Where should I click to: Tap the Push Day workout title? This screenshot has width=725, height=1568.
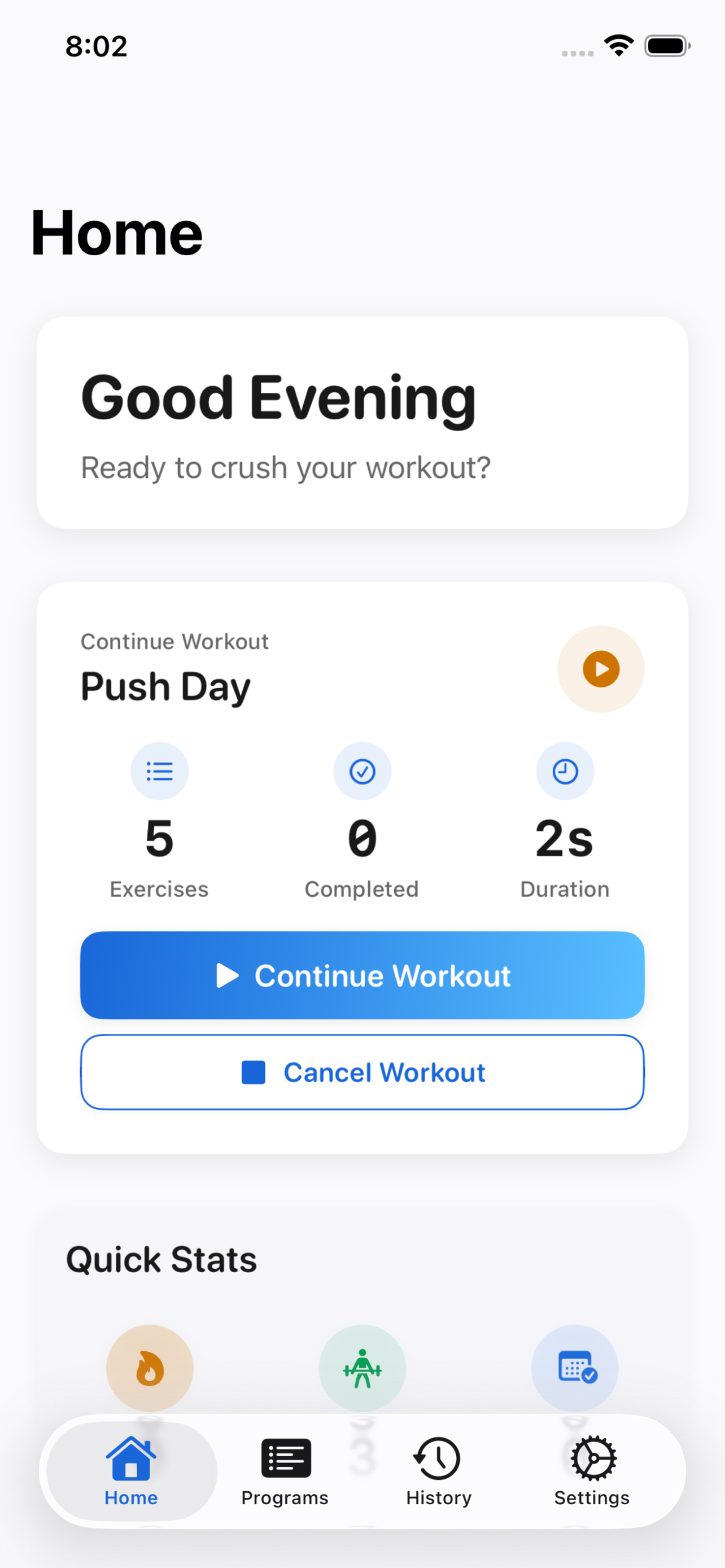(165, 686)
